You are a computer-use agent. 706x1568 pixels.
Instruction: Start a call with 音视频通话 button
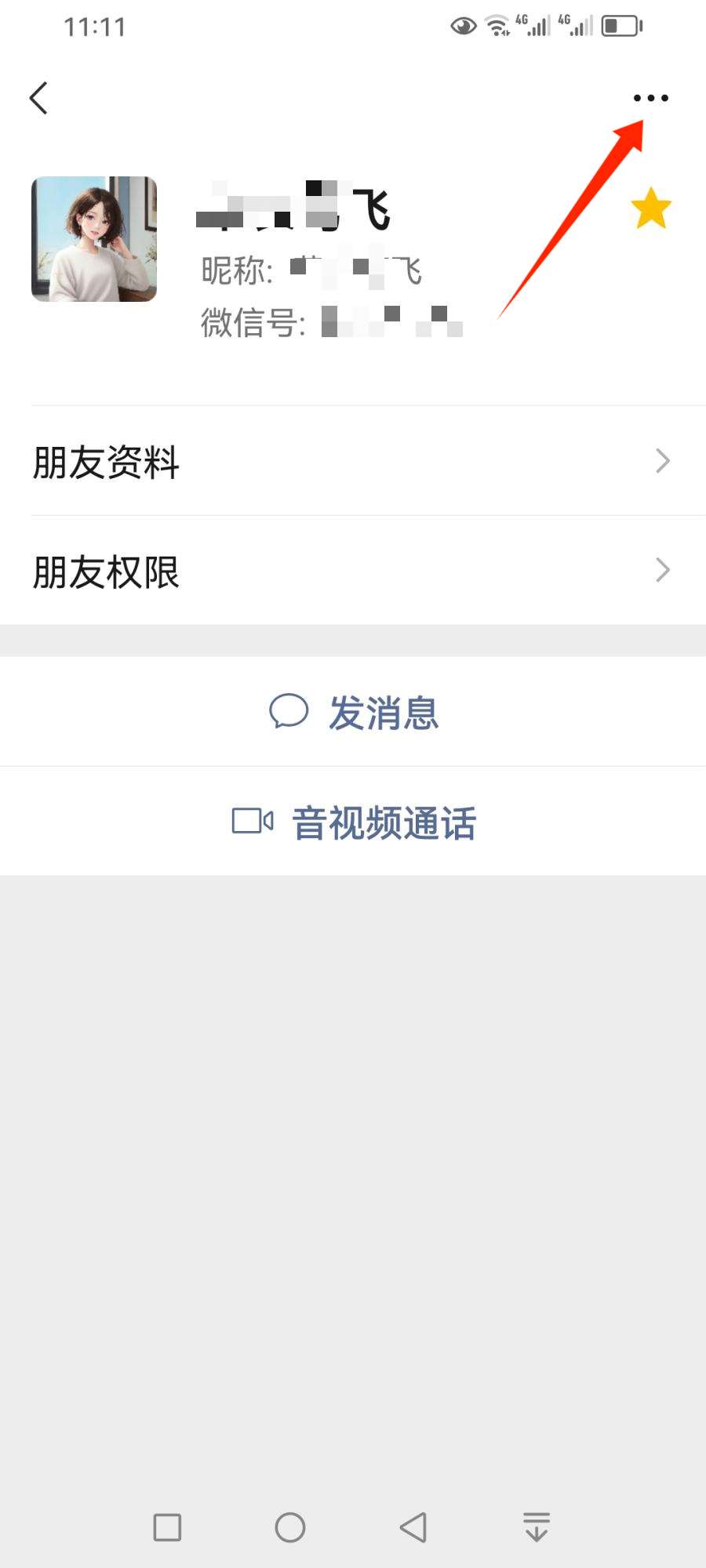[353, 822]
